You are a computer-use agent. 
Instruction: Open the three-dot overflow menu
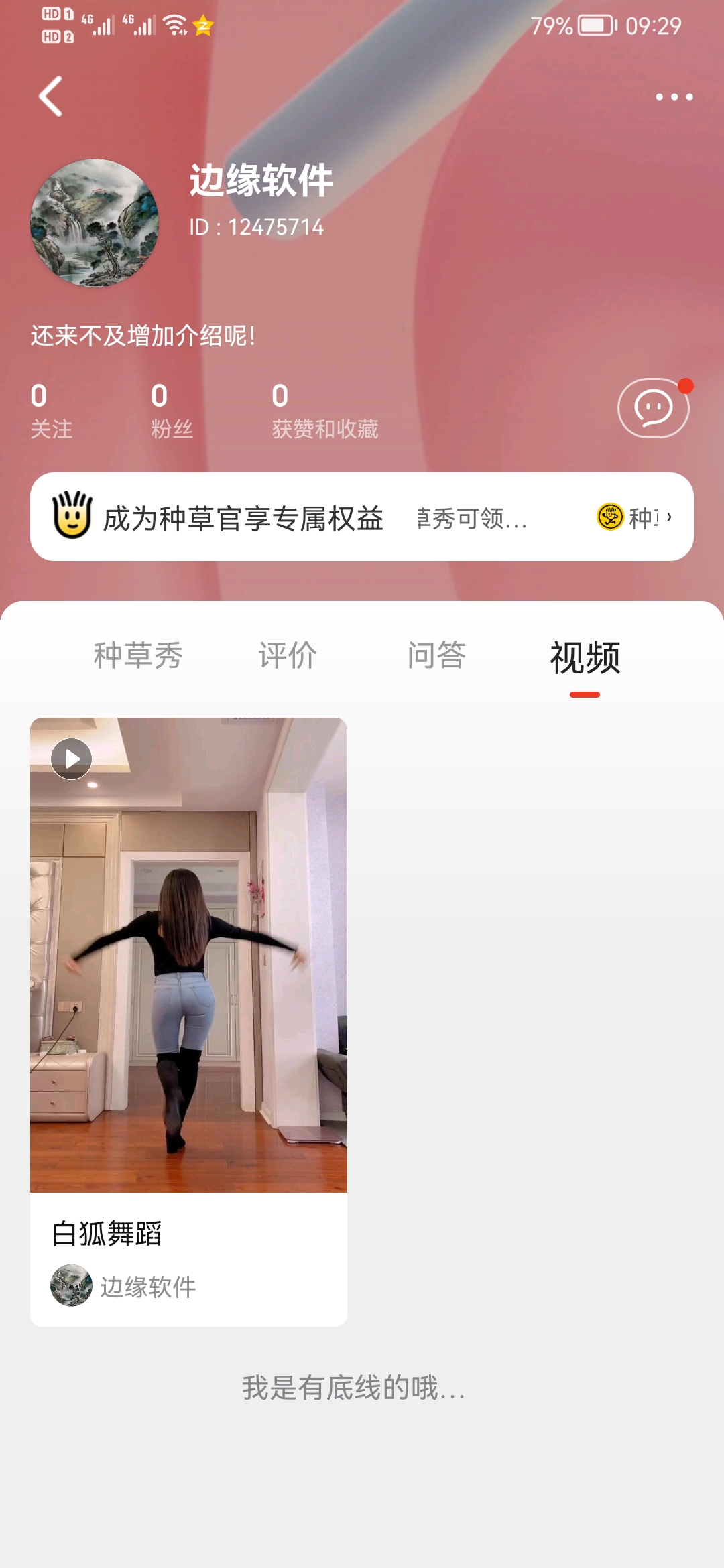pyautogui.click(x=674, y=97)
